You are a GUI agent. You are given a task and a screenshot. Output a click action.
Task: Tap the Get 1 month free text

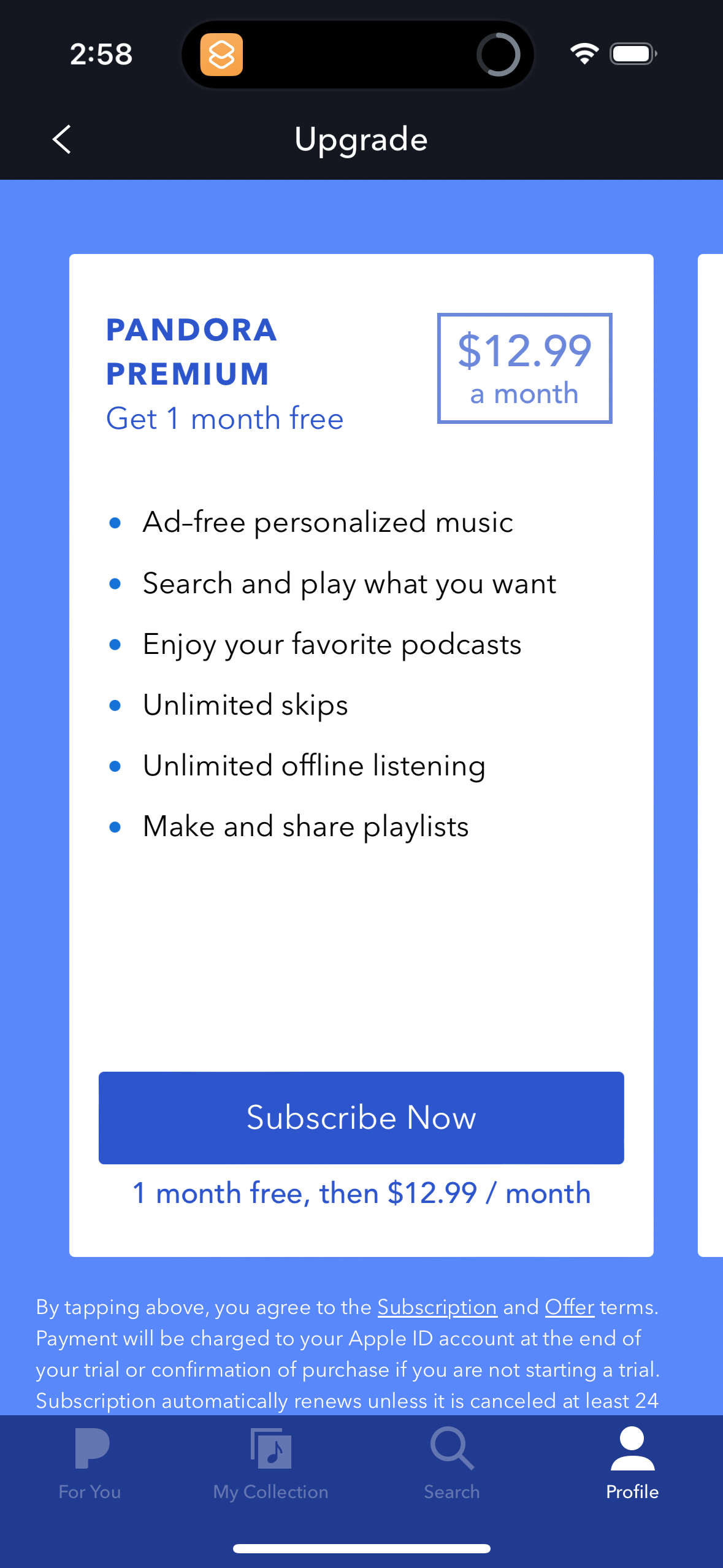(224, 418)
